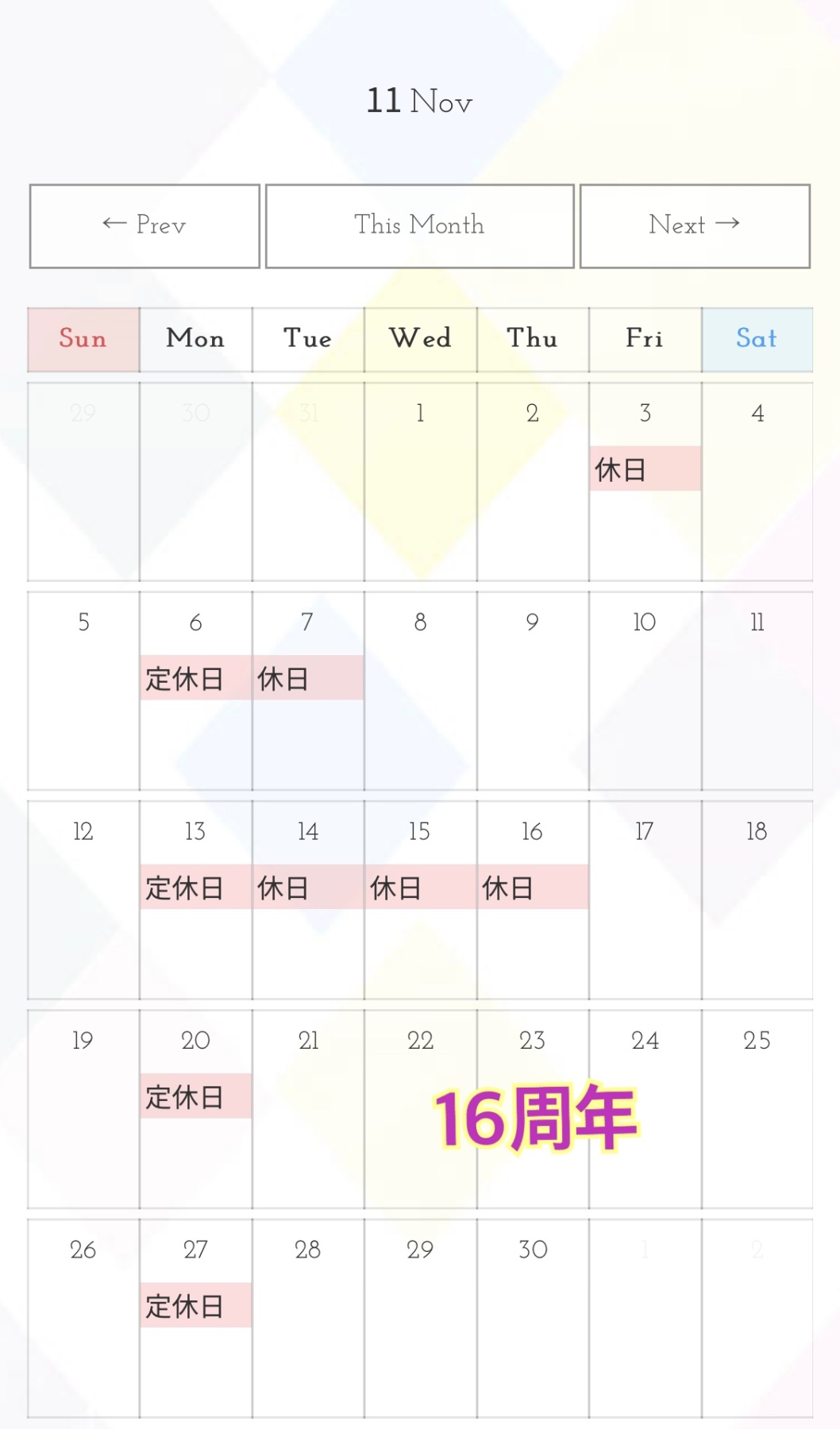Go to the previous month with Prev

click(144, 226)
